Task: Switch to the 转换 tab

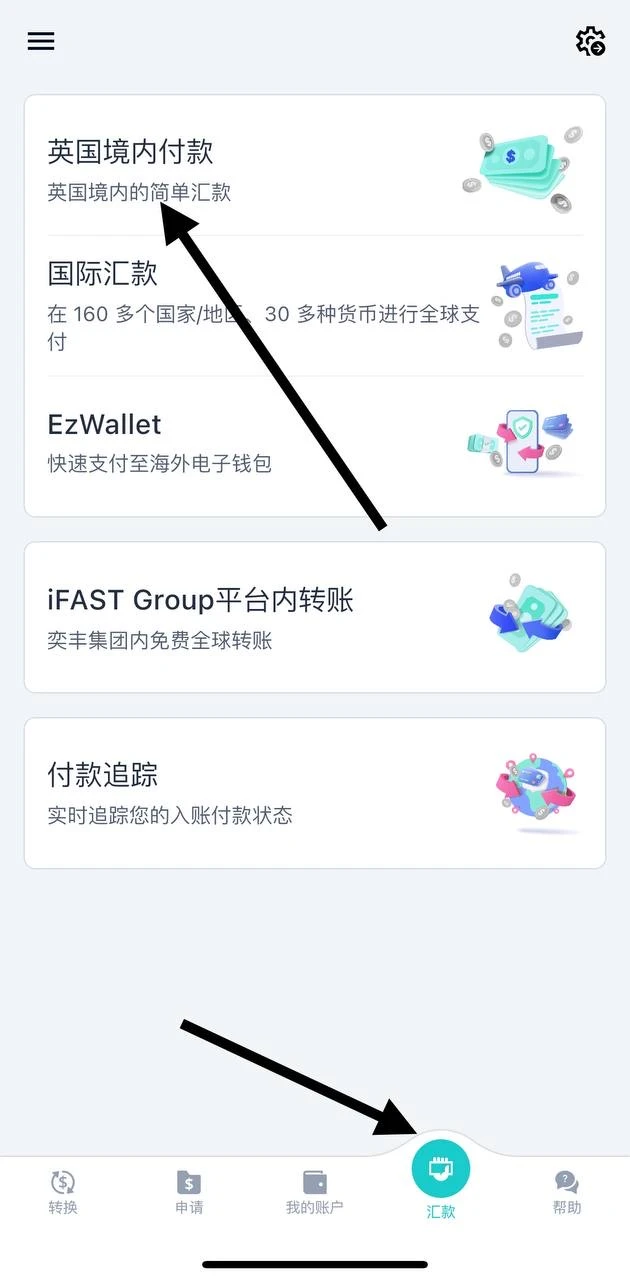Action: 63,1192
